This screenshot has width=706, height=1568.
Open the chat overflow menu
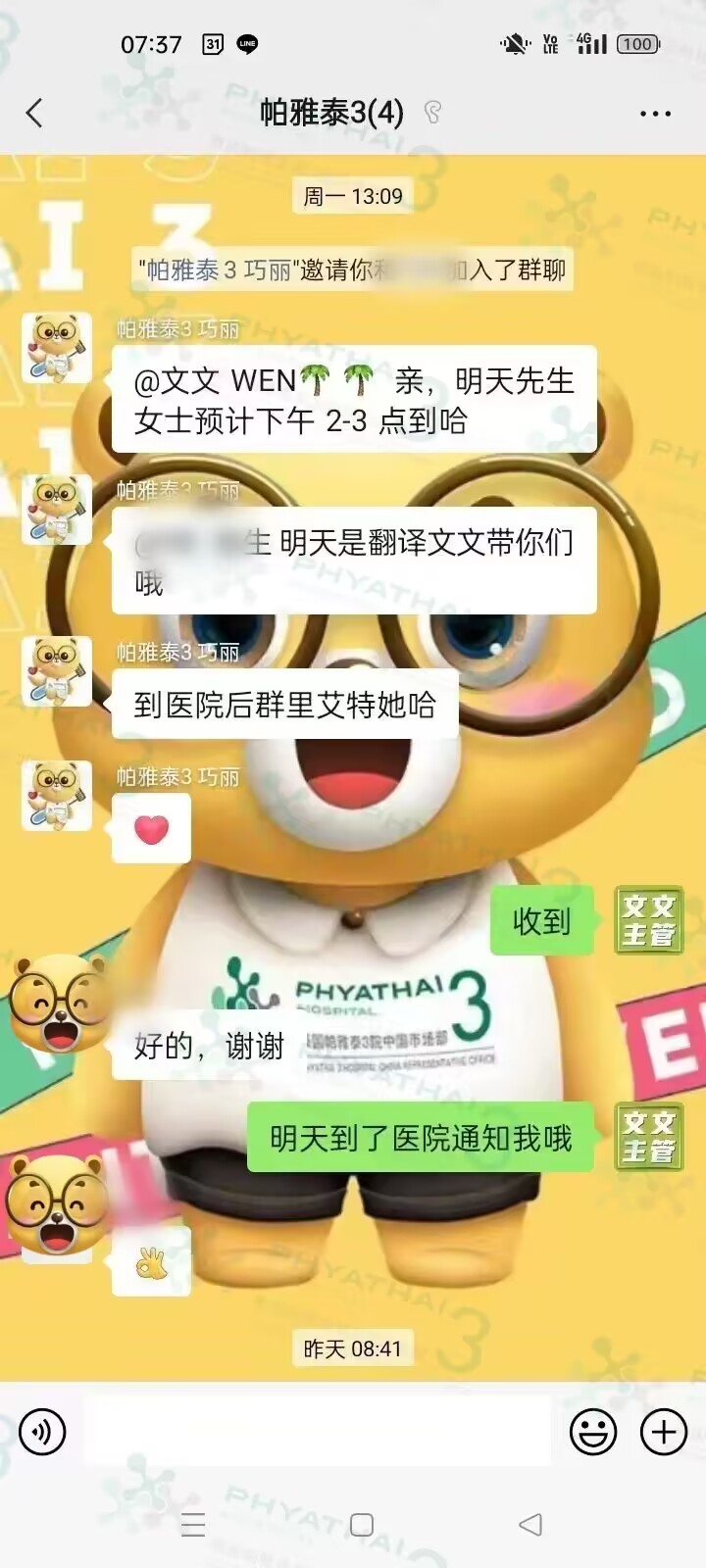(x=655, y=114)
